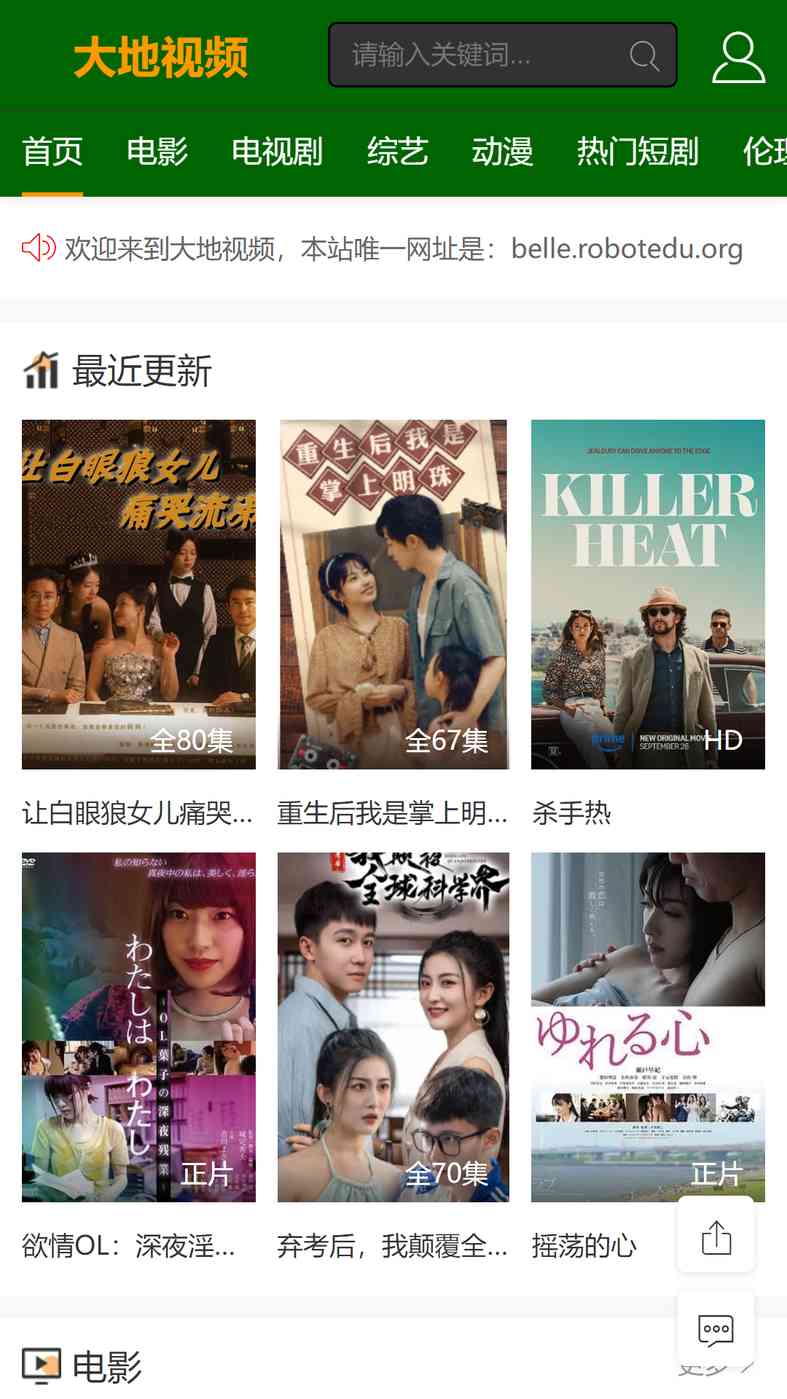Select the 首页 tab
Viewport: 787px width, 1399px height.
click(x=52, y=152)
